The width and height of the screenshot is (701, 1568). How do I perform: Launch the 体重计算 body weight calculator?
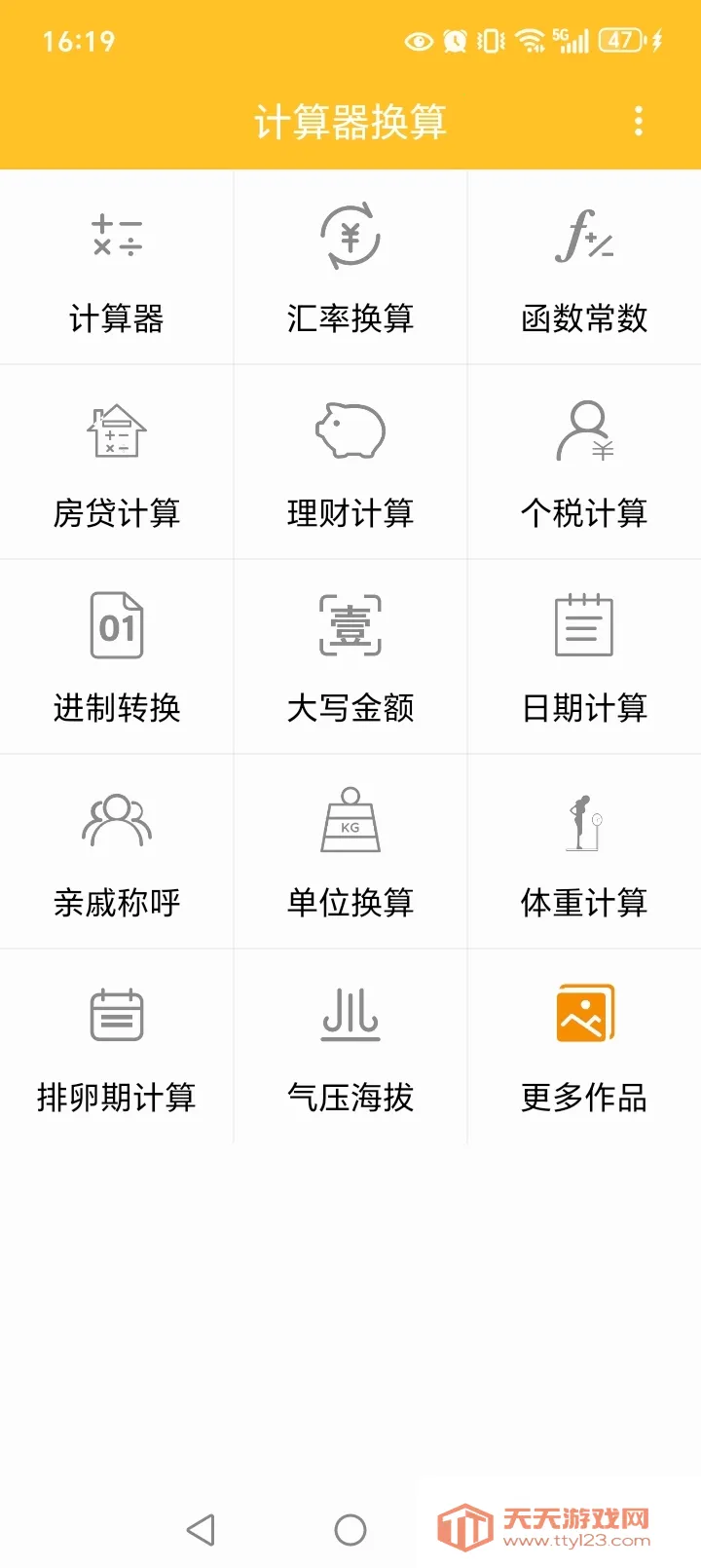coord(583,852)
